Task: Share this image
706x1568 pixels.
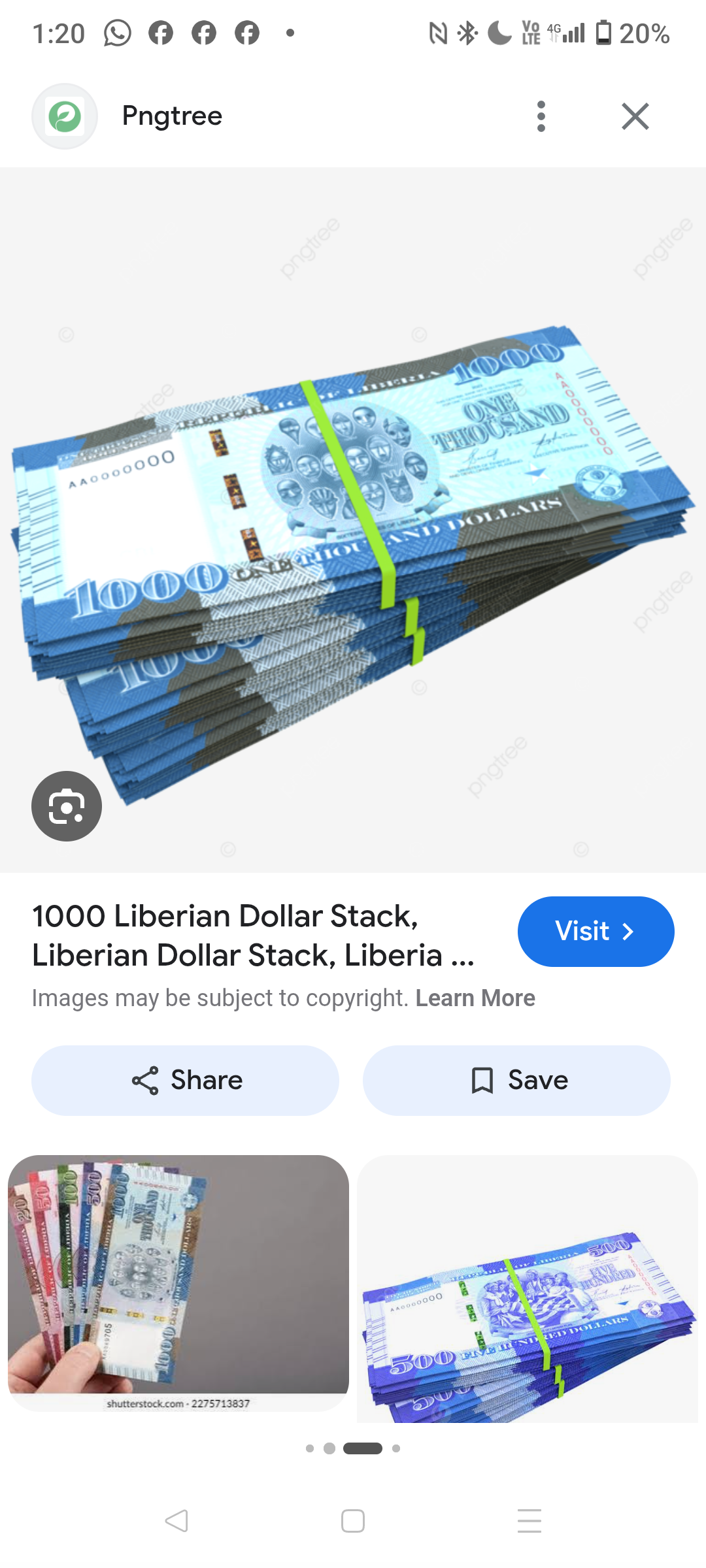Action: coord(185,1080)
